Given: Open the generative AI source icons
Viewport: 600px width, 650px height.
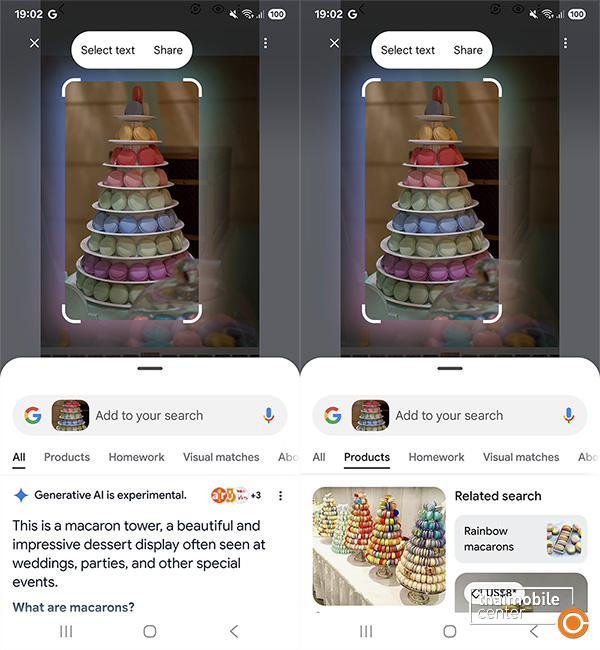Looking at the screenshot, I should [x=236, y=495].
